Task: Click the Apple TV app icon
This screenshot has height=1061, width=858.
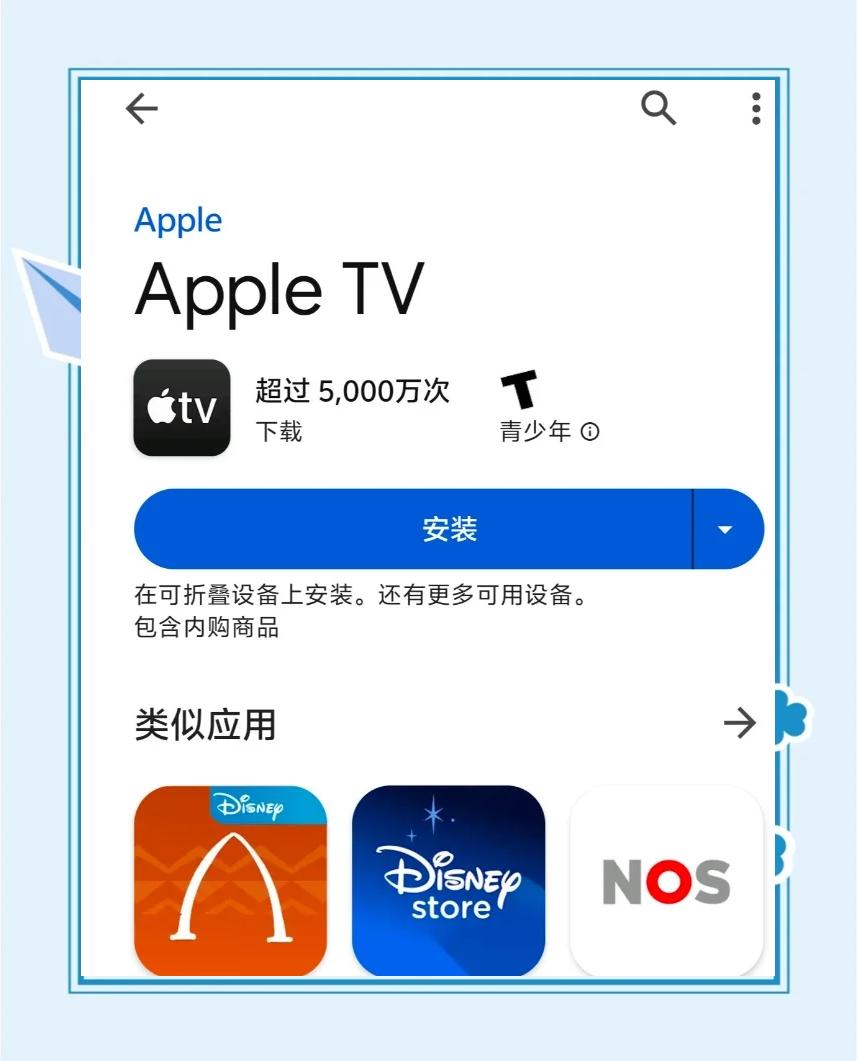Action: (x=181, y=407)
